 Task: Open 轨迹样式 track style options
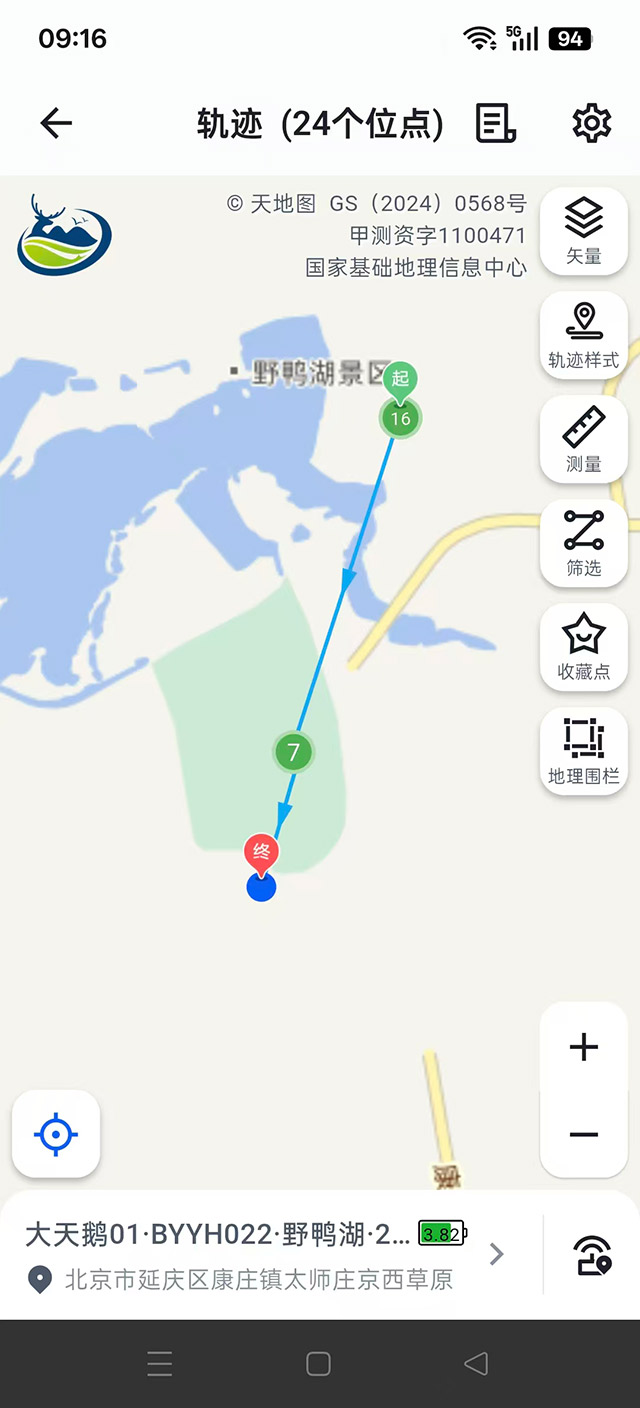click(x=584, y=335)
